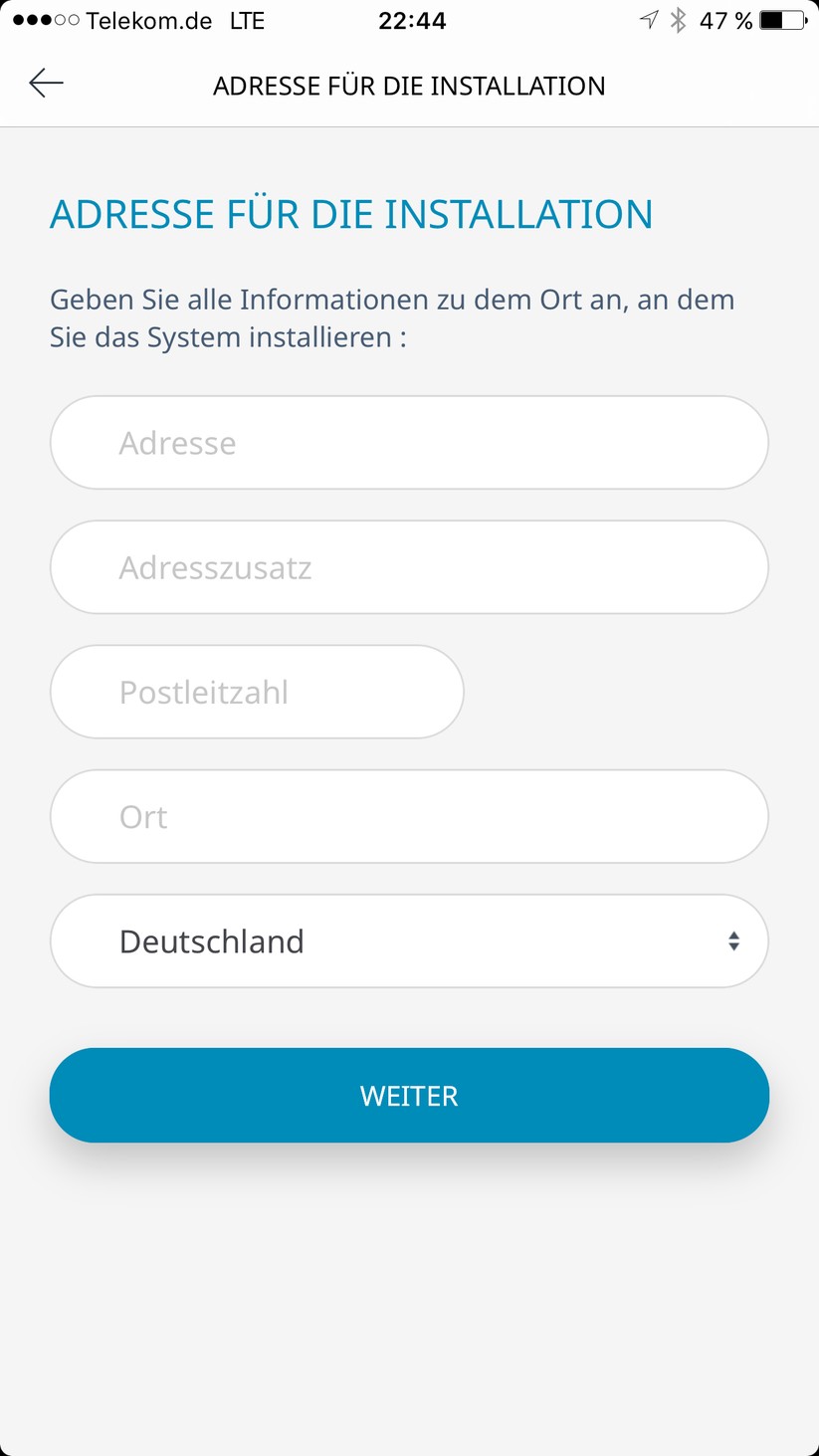Screen dimensions: 819x1456
Task: Tap into the Ort field
Action: [x=409, y=816]
